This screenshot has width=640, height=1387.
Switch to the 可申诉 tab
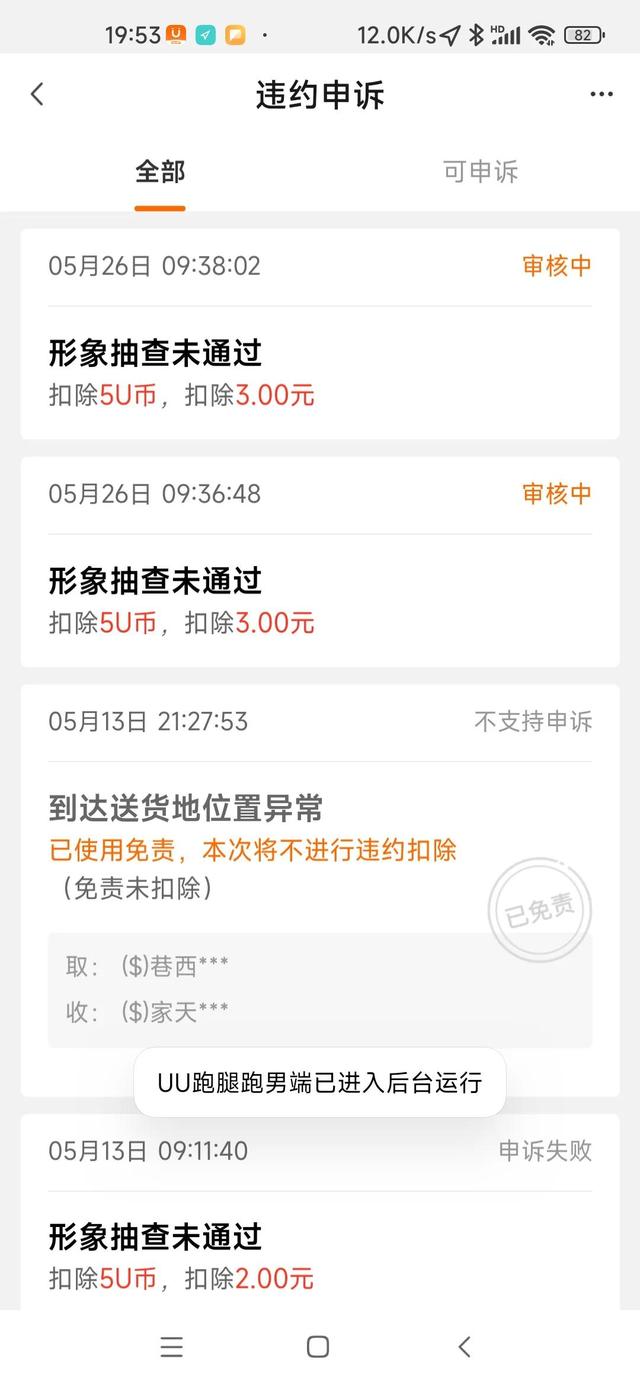(x=480, y=172)
